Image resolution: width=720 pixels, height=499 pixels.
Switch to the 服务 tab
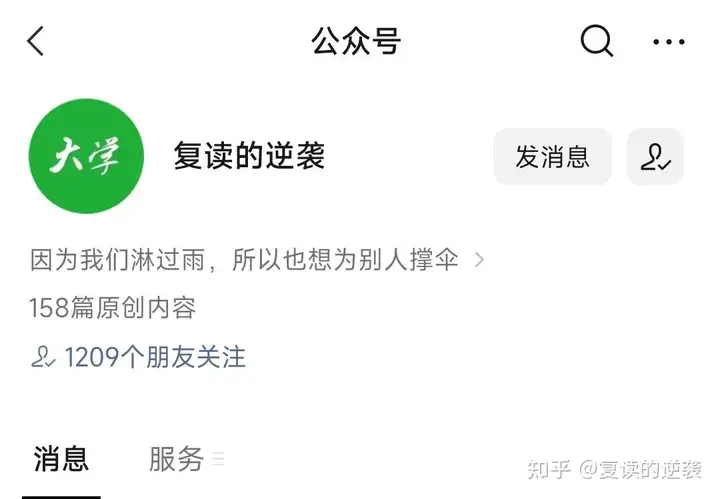click(177, 459)
